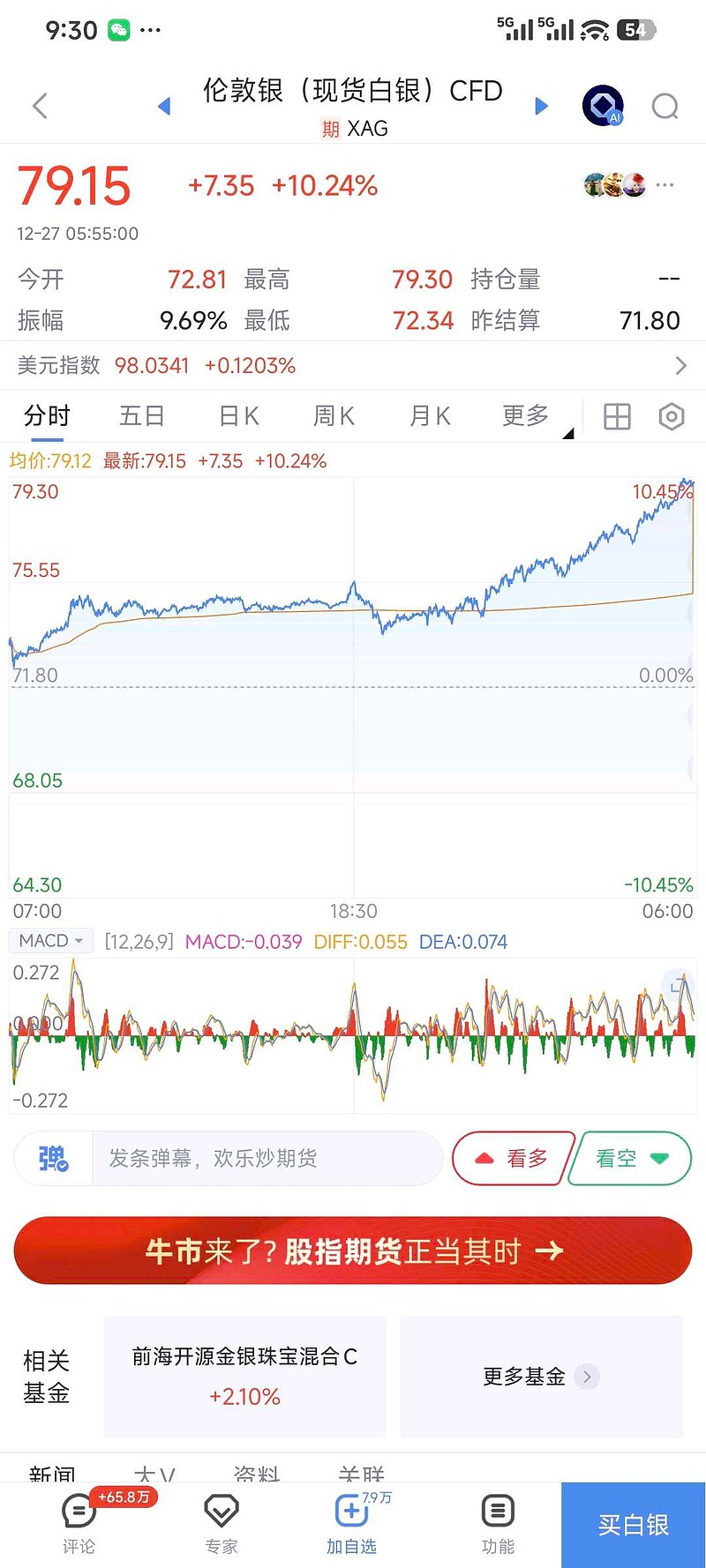
Task: Open 更多基金 to view more funds
Action: [x=541, y=1377]
